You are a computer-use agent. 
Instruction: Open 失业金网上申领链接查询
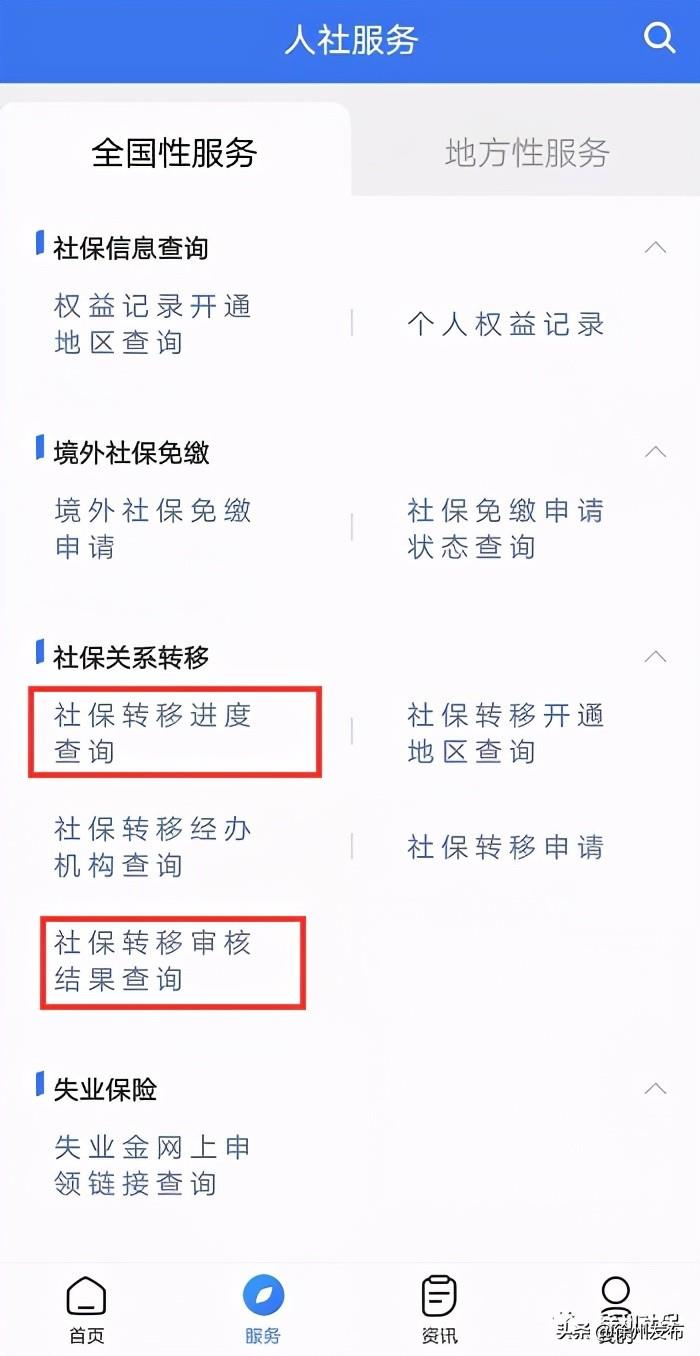[x=152, y=1165]
